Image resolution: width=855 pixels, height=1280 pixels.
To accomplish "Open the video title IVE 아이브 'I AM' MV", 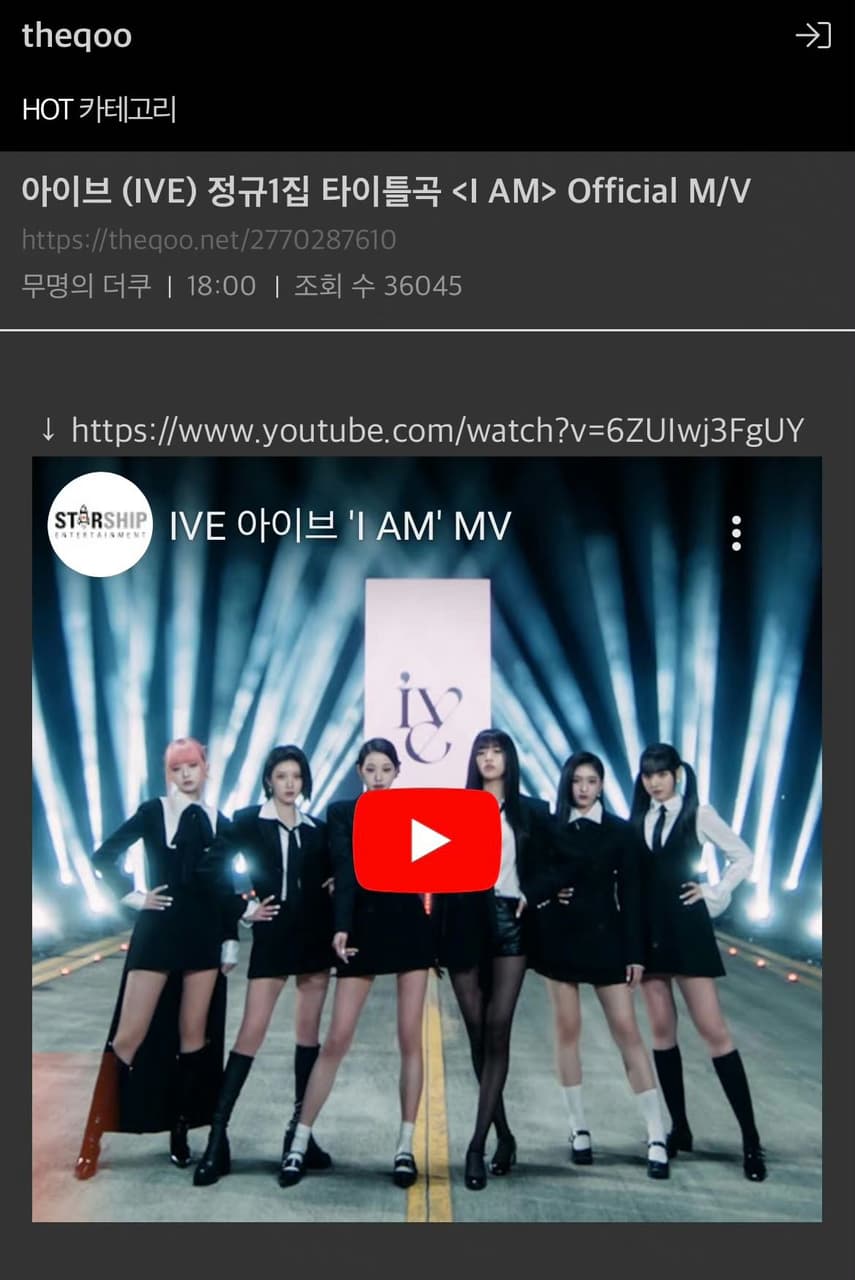I will [x=340, y=525].
